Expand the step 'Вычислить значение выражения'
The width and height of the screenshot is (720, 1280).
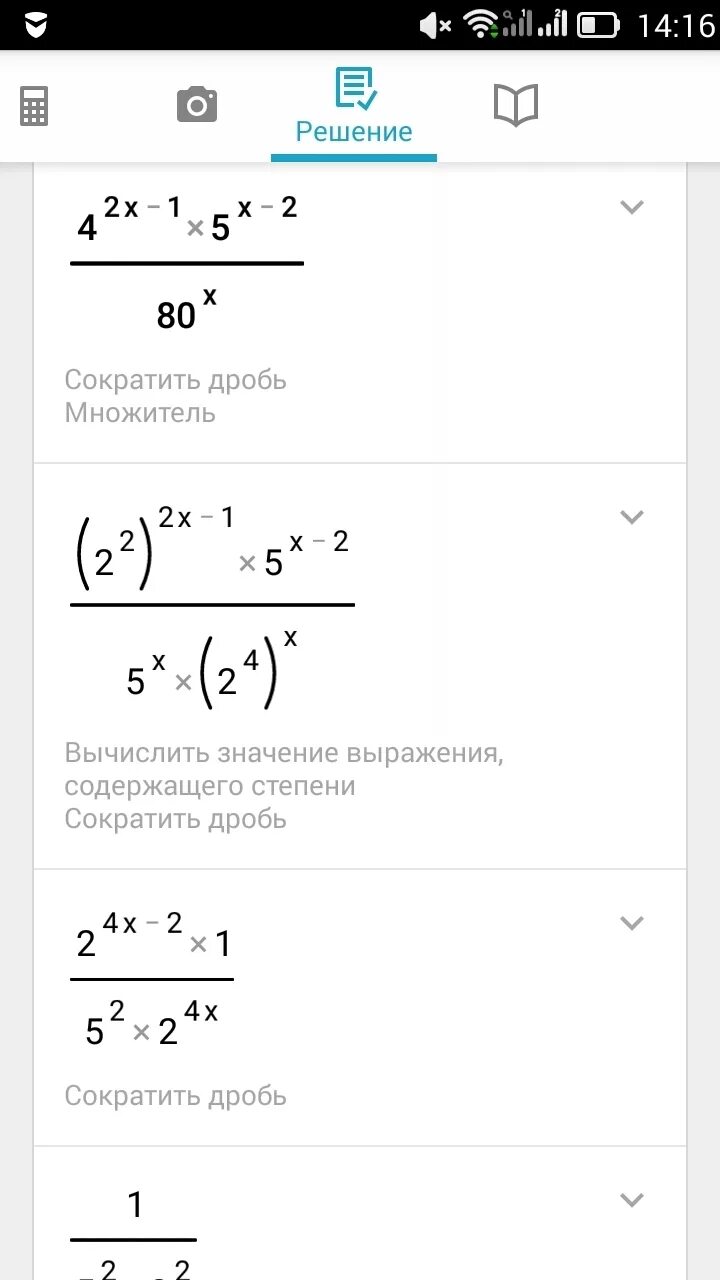[x=631, y=517]
